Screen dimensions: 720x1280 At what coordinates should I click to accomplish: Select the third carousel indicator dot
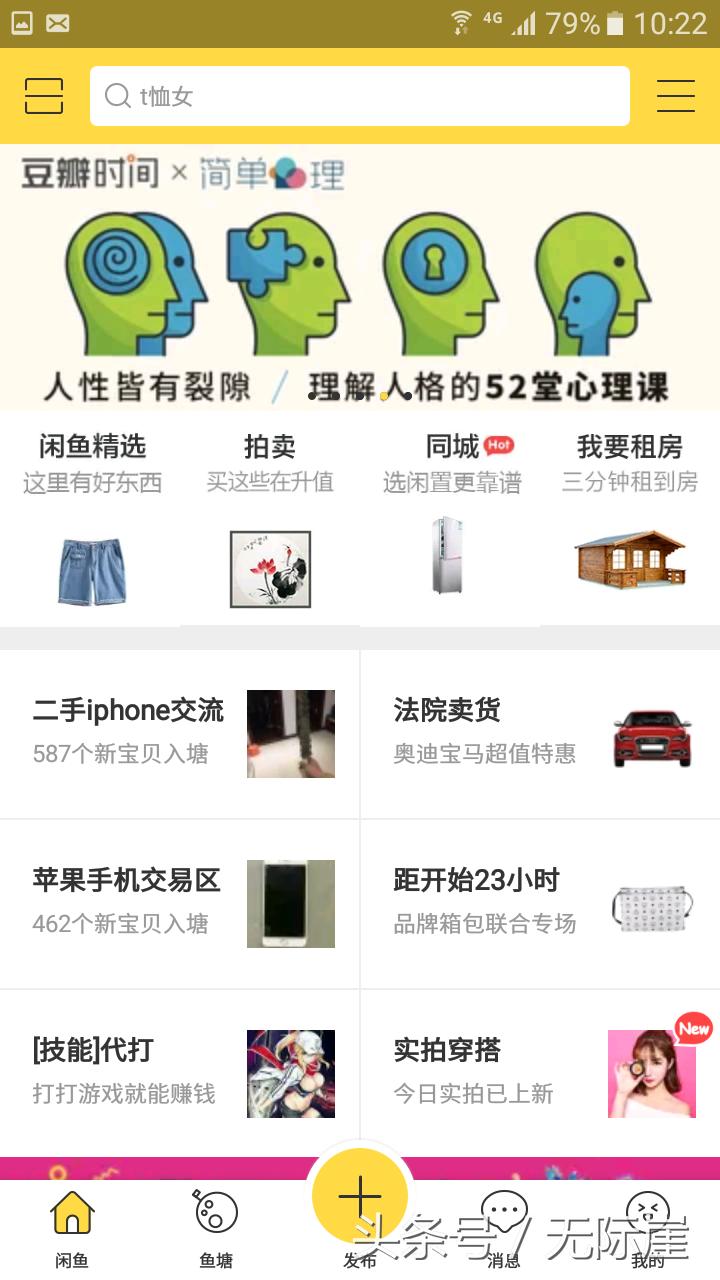pos(383,396)
